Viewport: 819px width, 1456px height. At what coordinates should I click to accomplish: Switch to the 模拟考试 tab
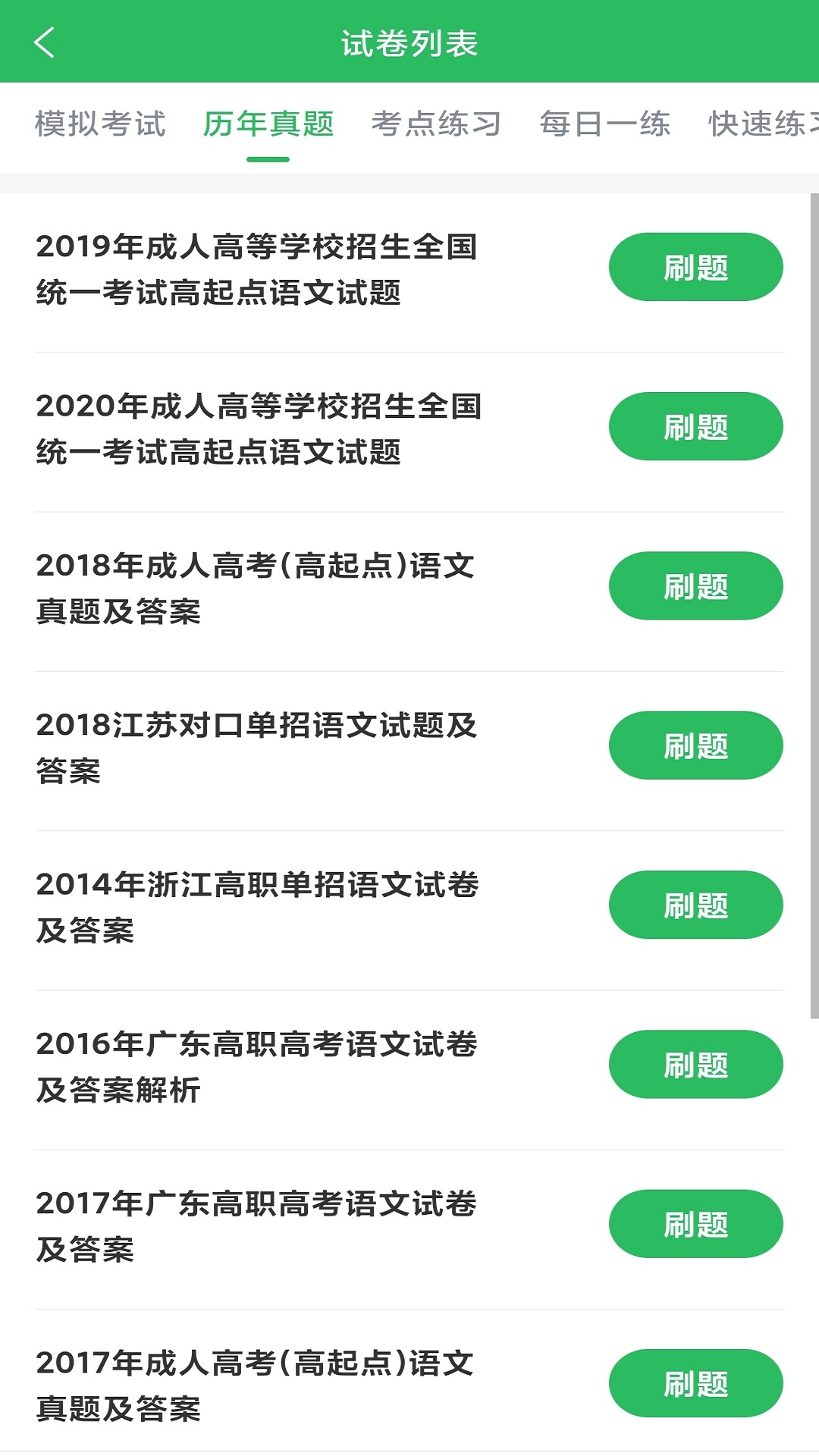[99, 124]
